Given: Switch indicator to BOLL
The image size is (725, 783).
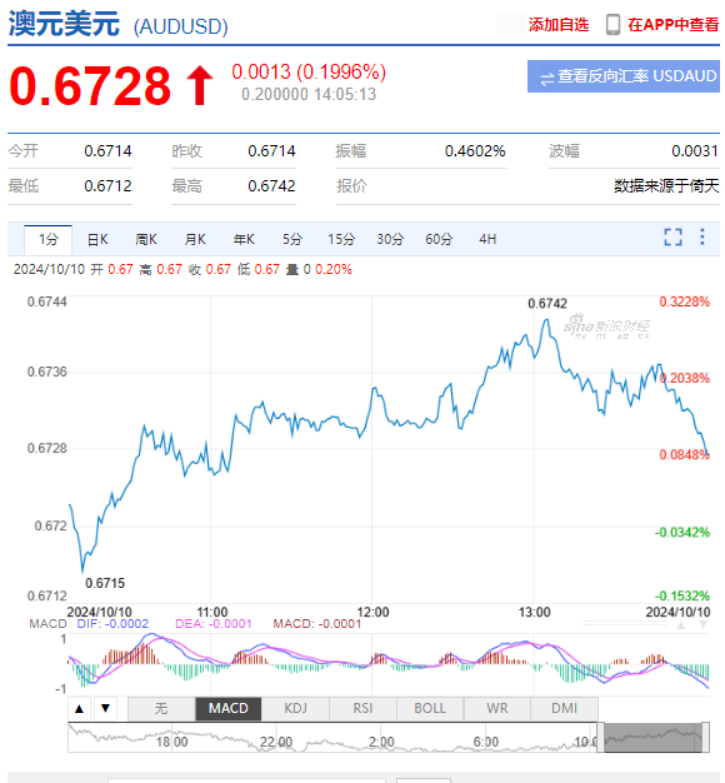Looking at the screenshot, I should pos(430,708).
